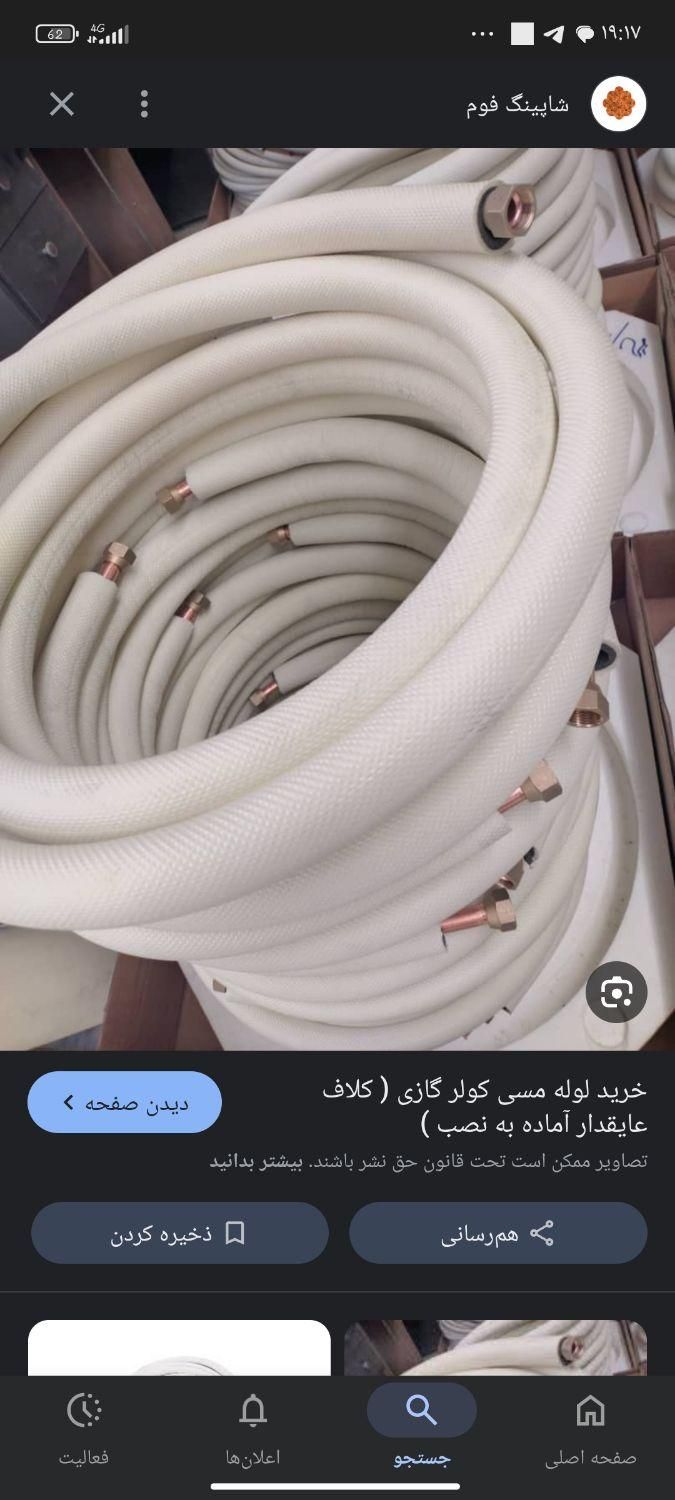Open the اعلان‌ها notifications tab
The image size is (675, 1500).
coord(253,1428)
